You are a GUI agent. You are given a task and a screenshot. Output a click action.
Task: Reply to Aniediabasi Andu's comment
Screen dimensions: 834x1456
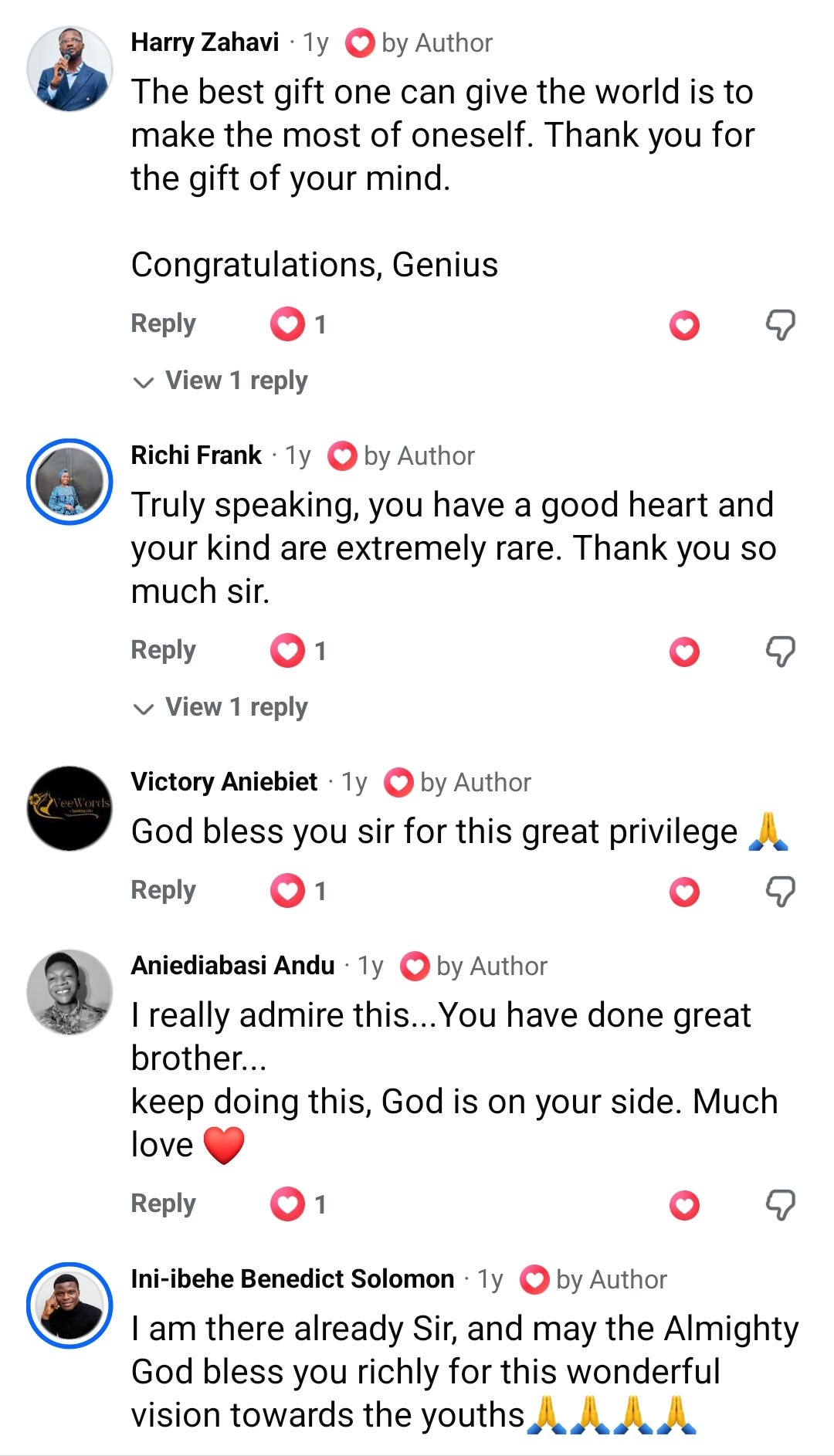tap(163, 1204)
